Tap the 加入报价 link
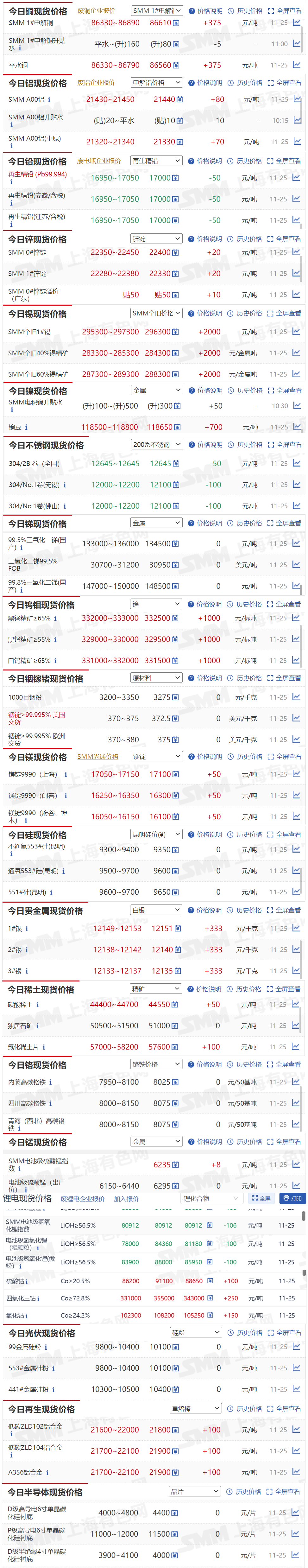The height and width of the screenshot is (1568, 308). point(126,1199)
